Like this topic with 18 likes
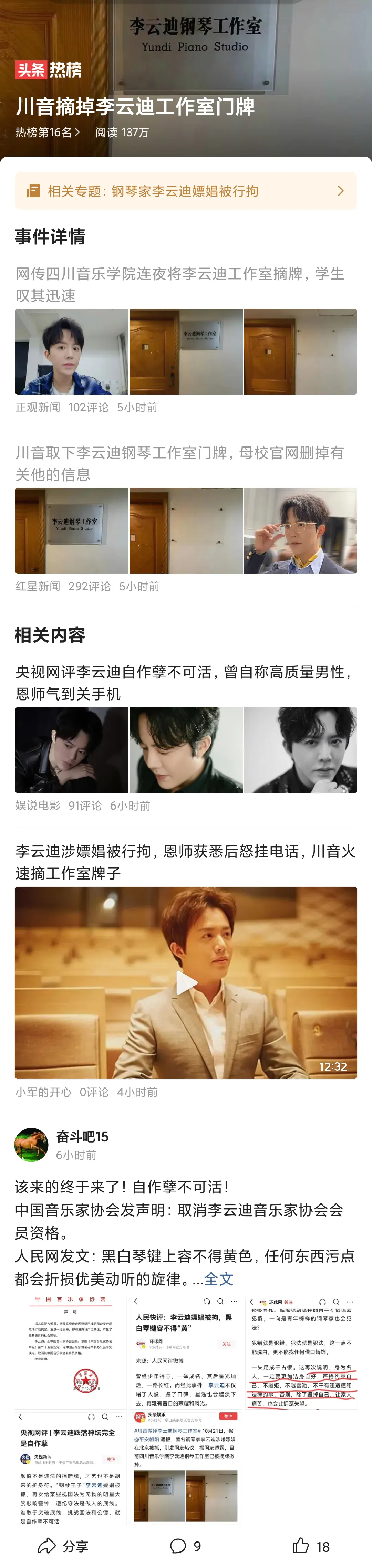This screenshot has height=1568, width=372. click(311, 1546)
